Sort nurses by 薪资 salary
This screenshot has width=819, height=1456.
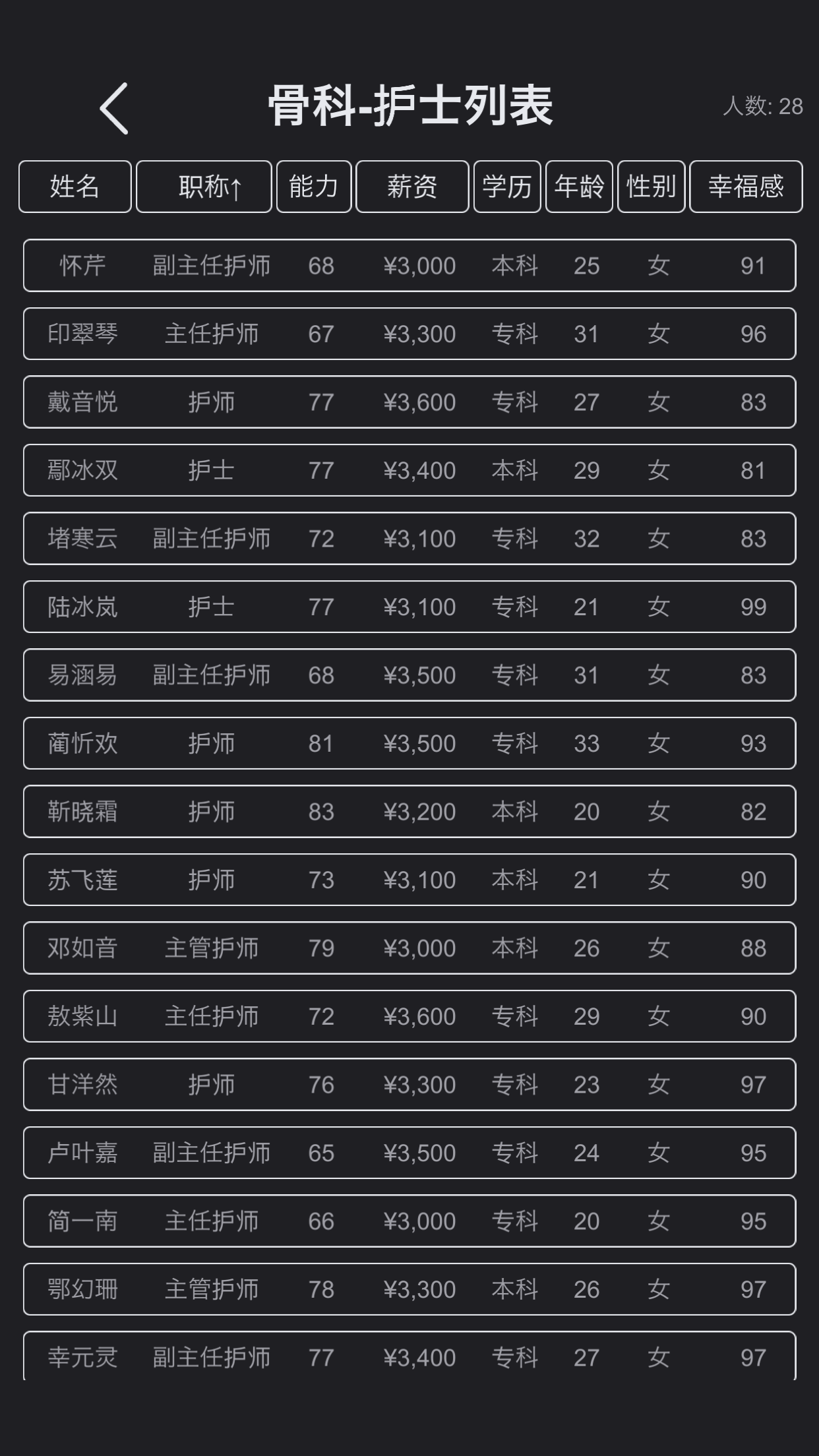411,187
